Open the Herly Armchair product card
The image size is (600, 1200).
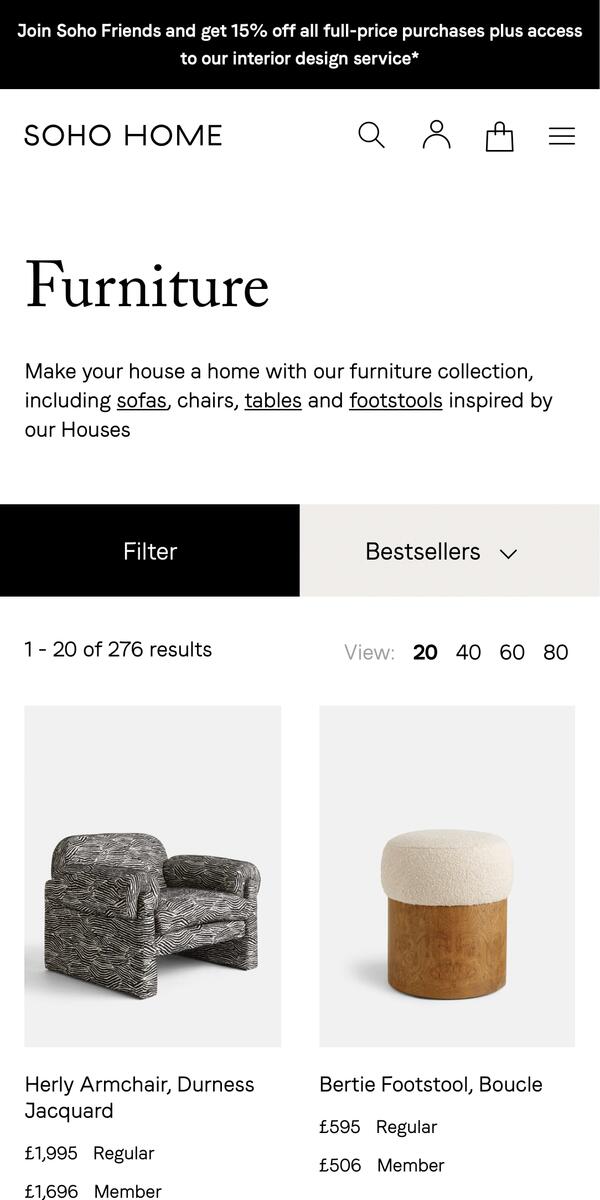pyautogui.click(x=152, y=876)
